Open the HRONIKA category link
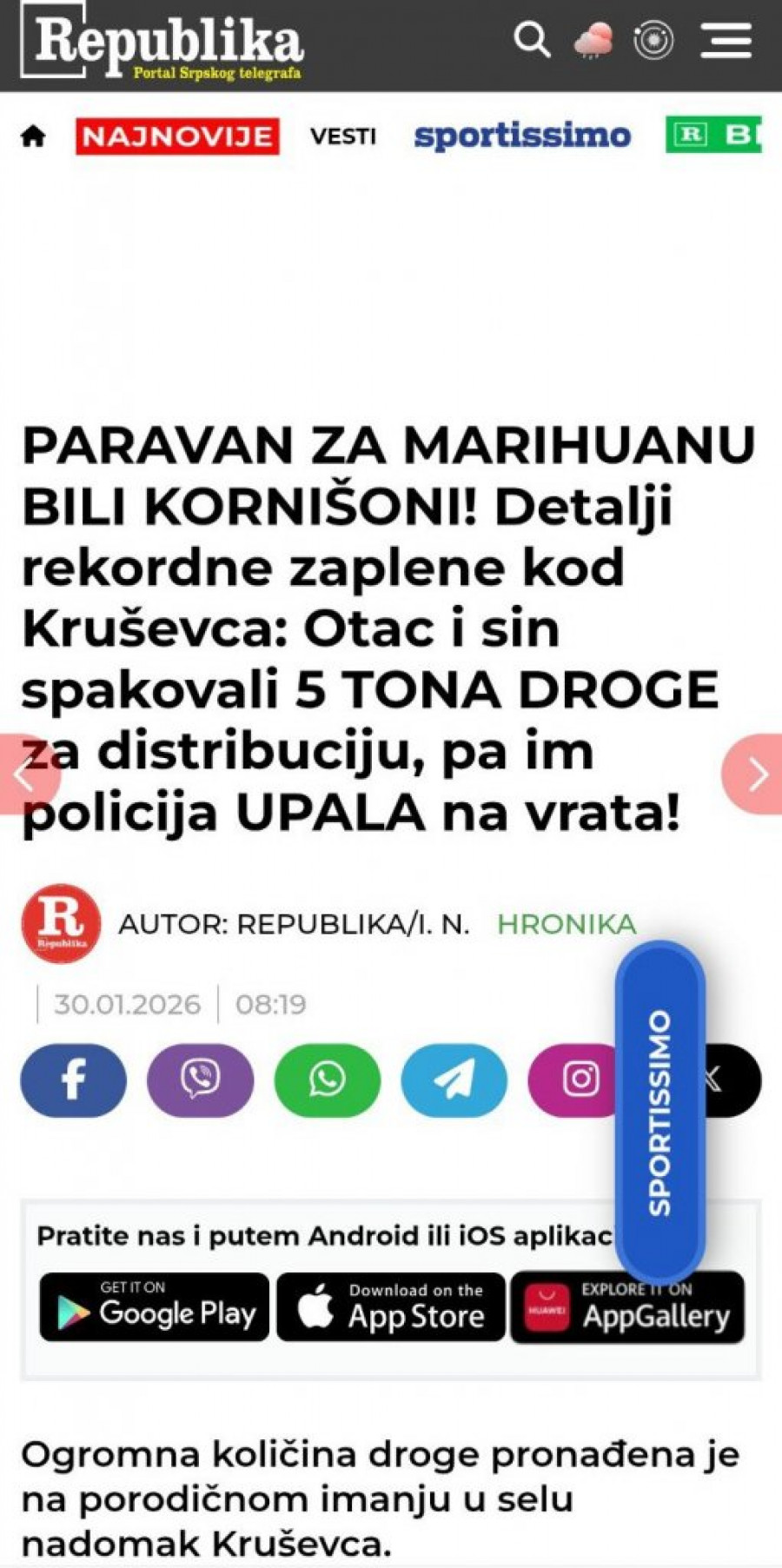The image size is (782, 1568). tap(567, 924)
